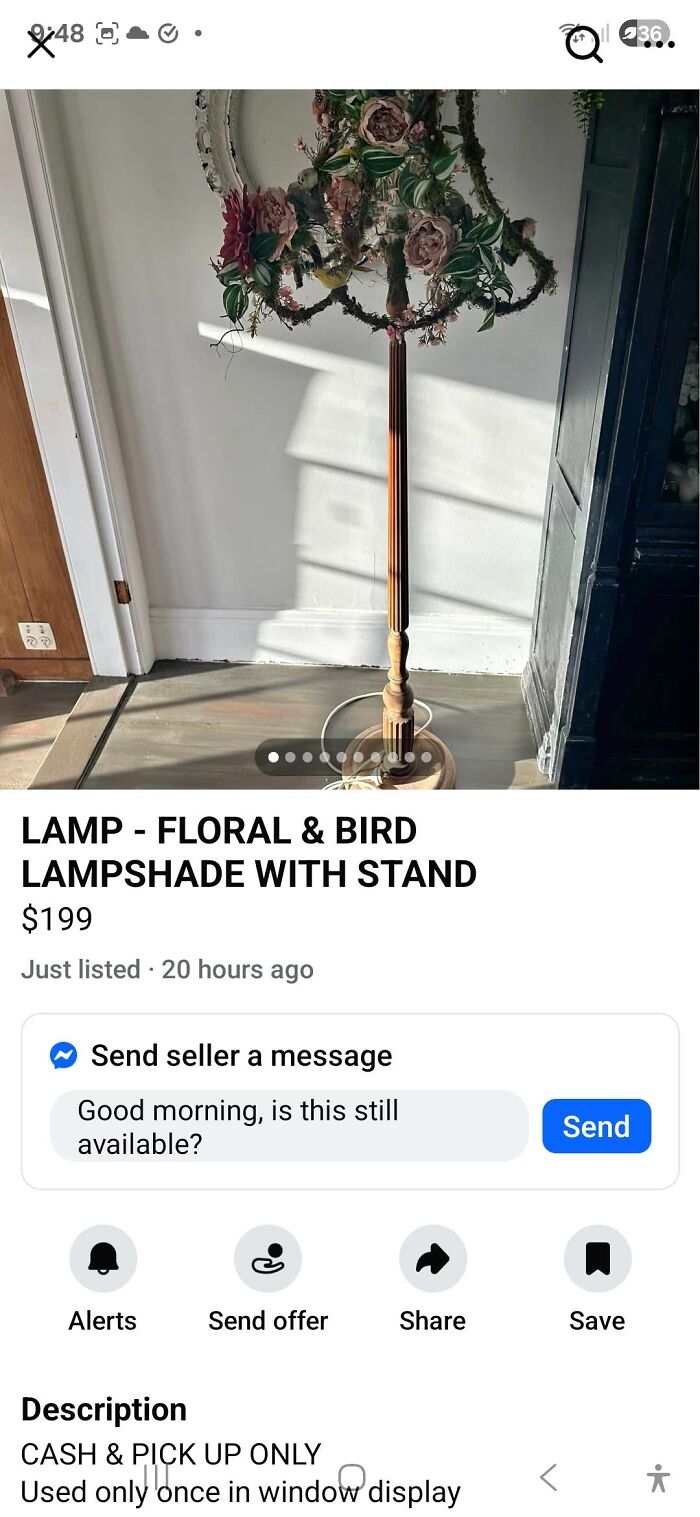Send the message to the seller
Image resolution: width=700 pixels, height=1517 pixels.
coord(596,1126)
